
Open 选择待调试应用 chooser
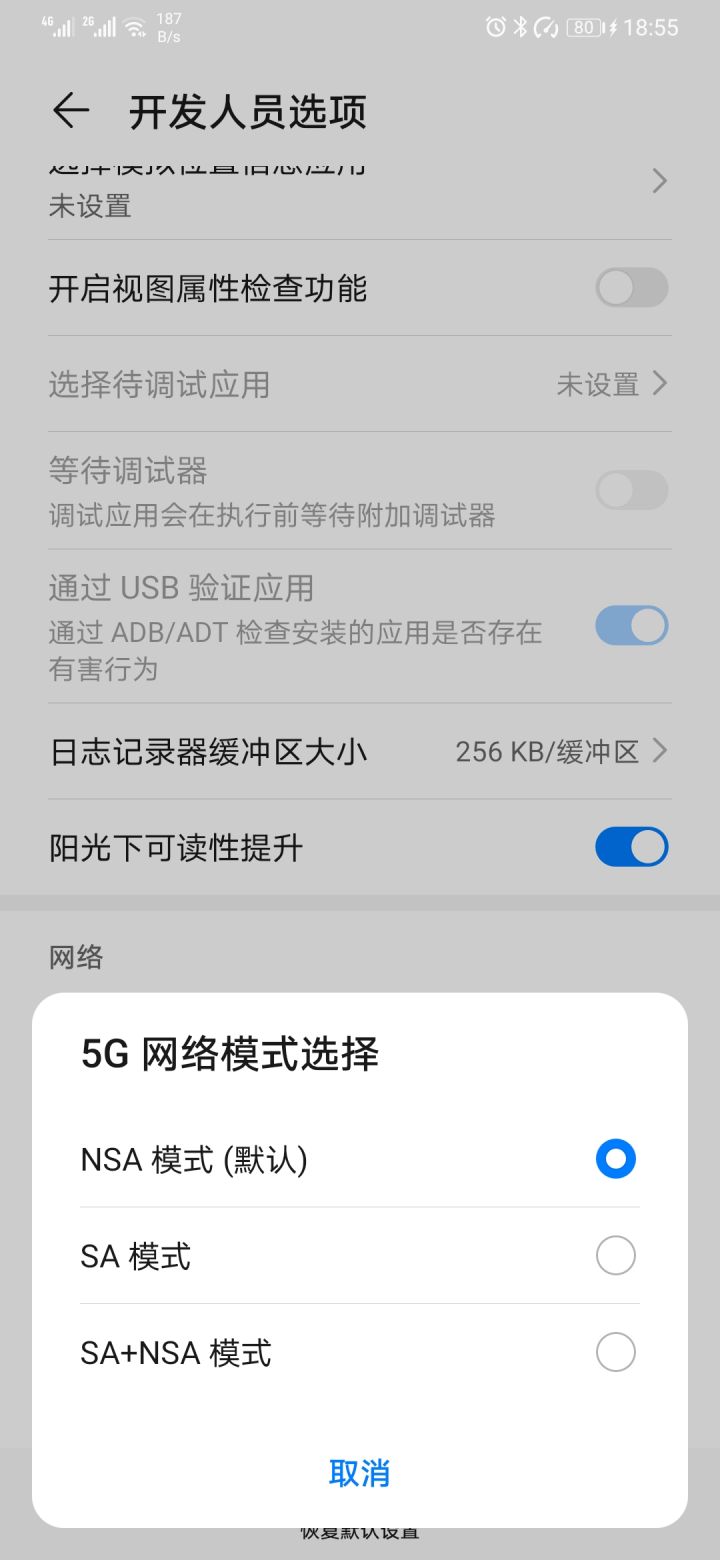(360, 384)
